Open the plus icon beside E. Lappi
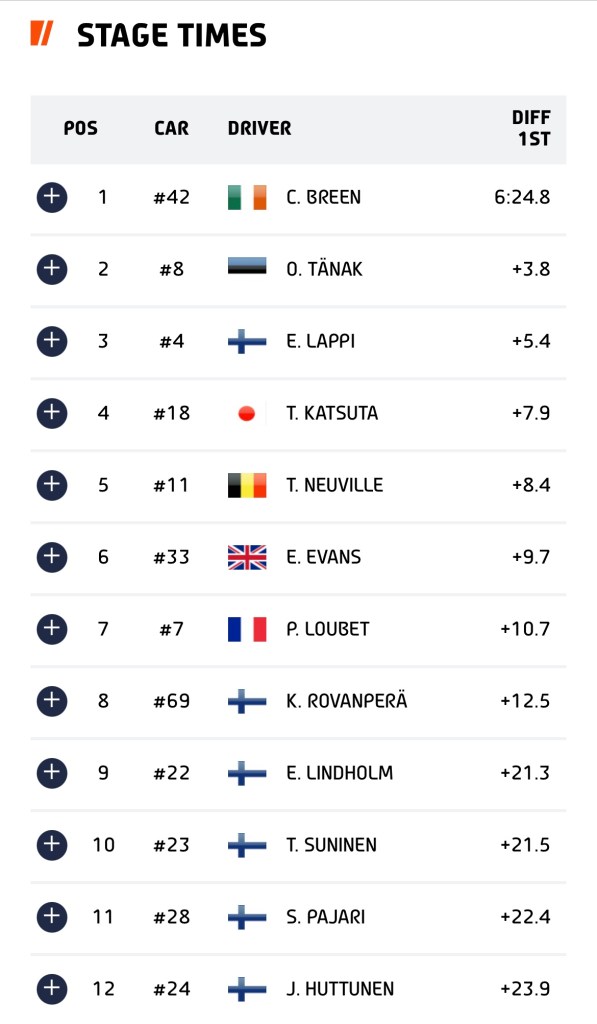The width and height of the screenshot is (597, 1024). (52, 340)
